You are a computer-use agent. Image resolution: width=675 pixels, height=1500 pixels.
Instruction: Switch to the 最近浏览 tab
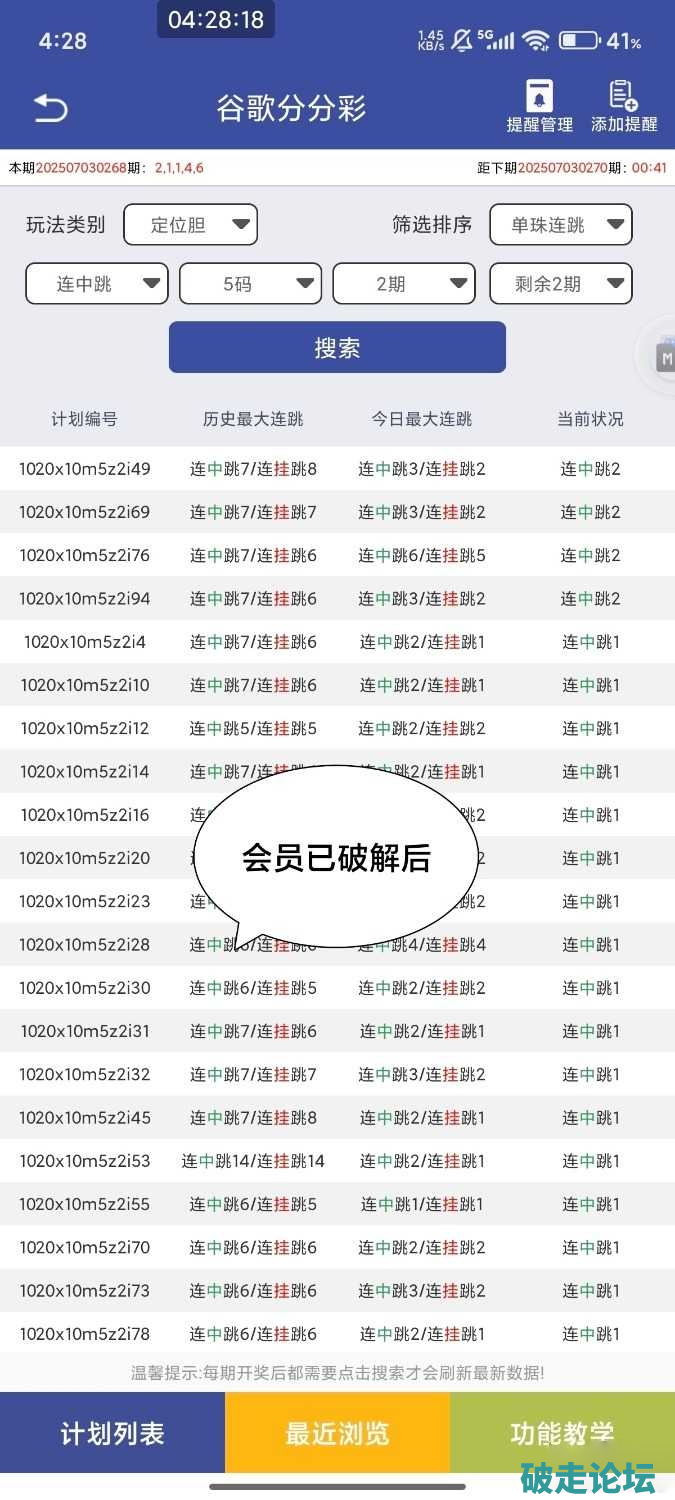pyautogui.click(x=337, y=1433)
